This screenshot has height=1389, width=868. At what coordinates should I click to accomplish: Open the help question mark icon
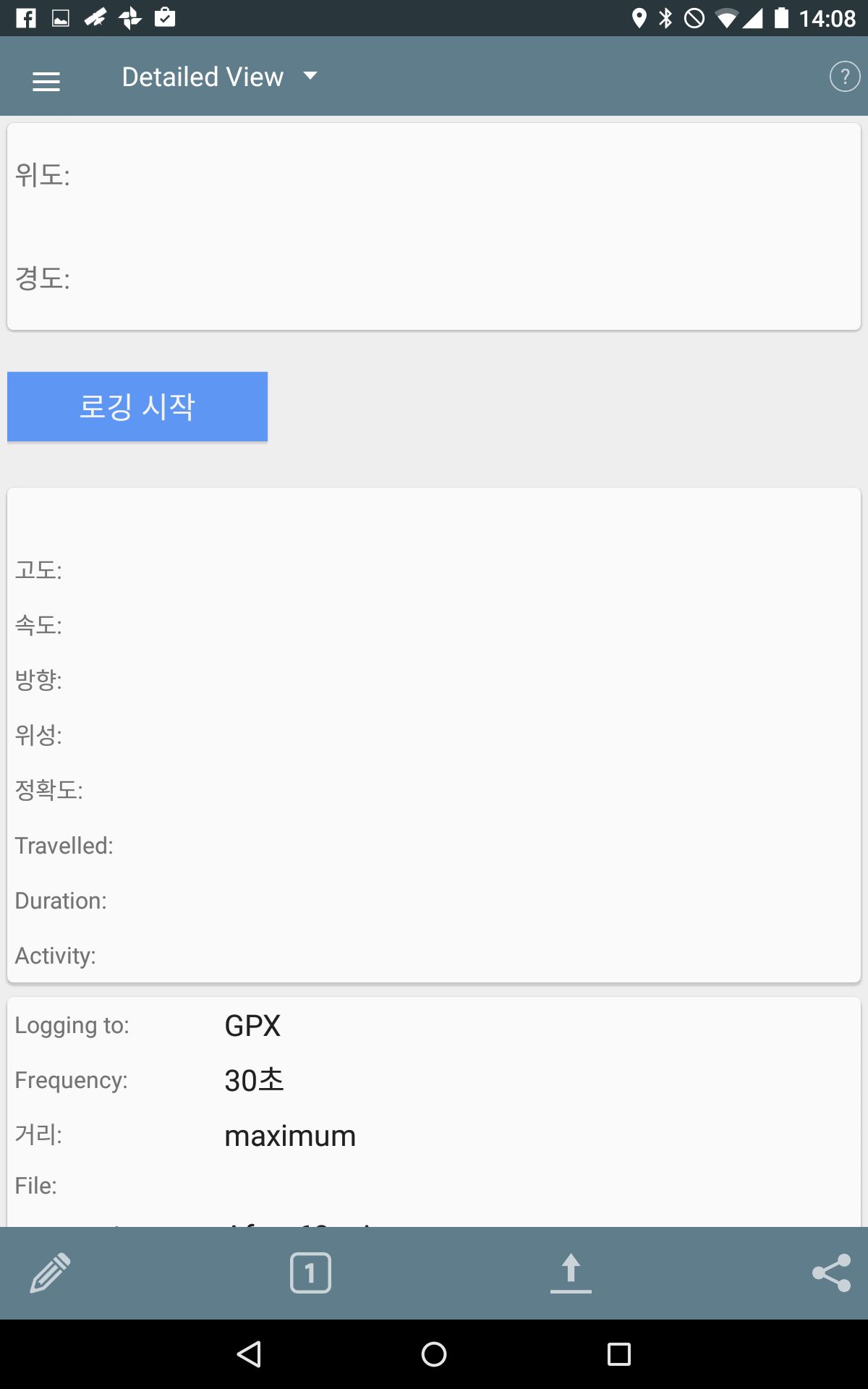844,77
